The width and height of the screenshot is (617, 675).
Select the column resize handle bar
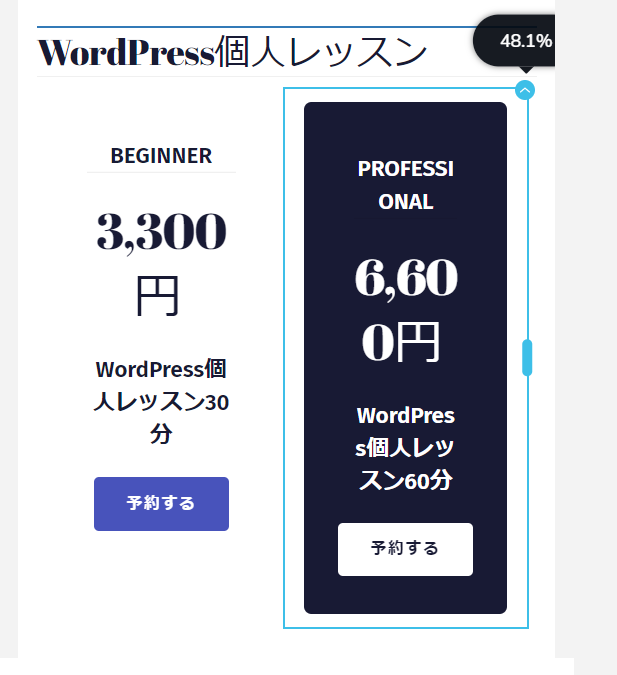[x=527, y=358]
